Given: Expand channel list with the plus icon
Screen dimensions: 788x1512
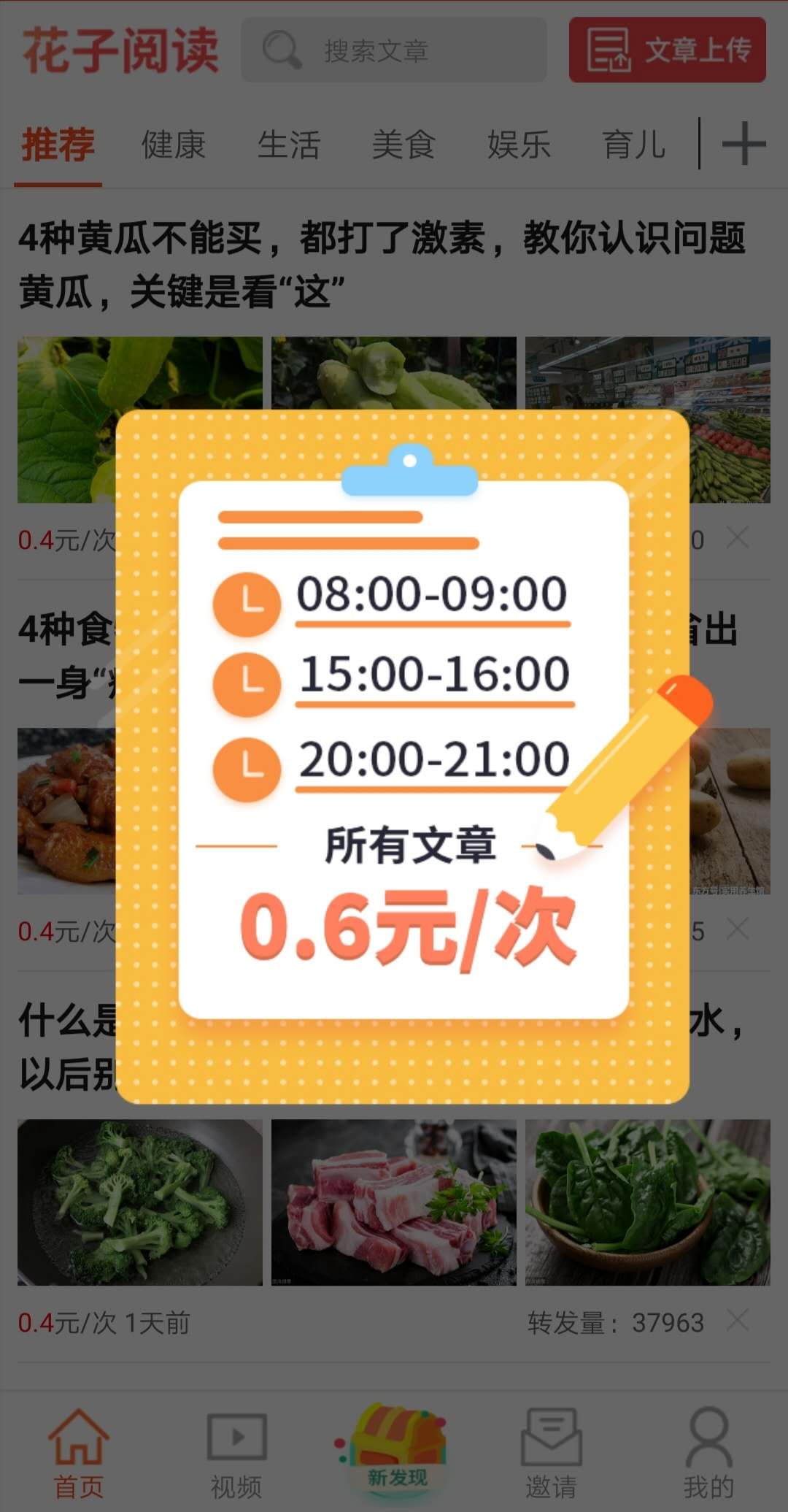Looking at the screenshot, I should [x=743, y=145].
